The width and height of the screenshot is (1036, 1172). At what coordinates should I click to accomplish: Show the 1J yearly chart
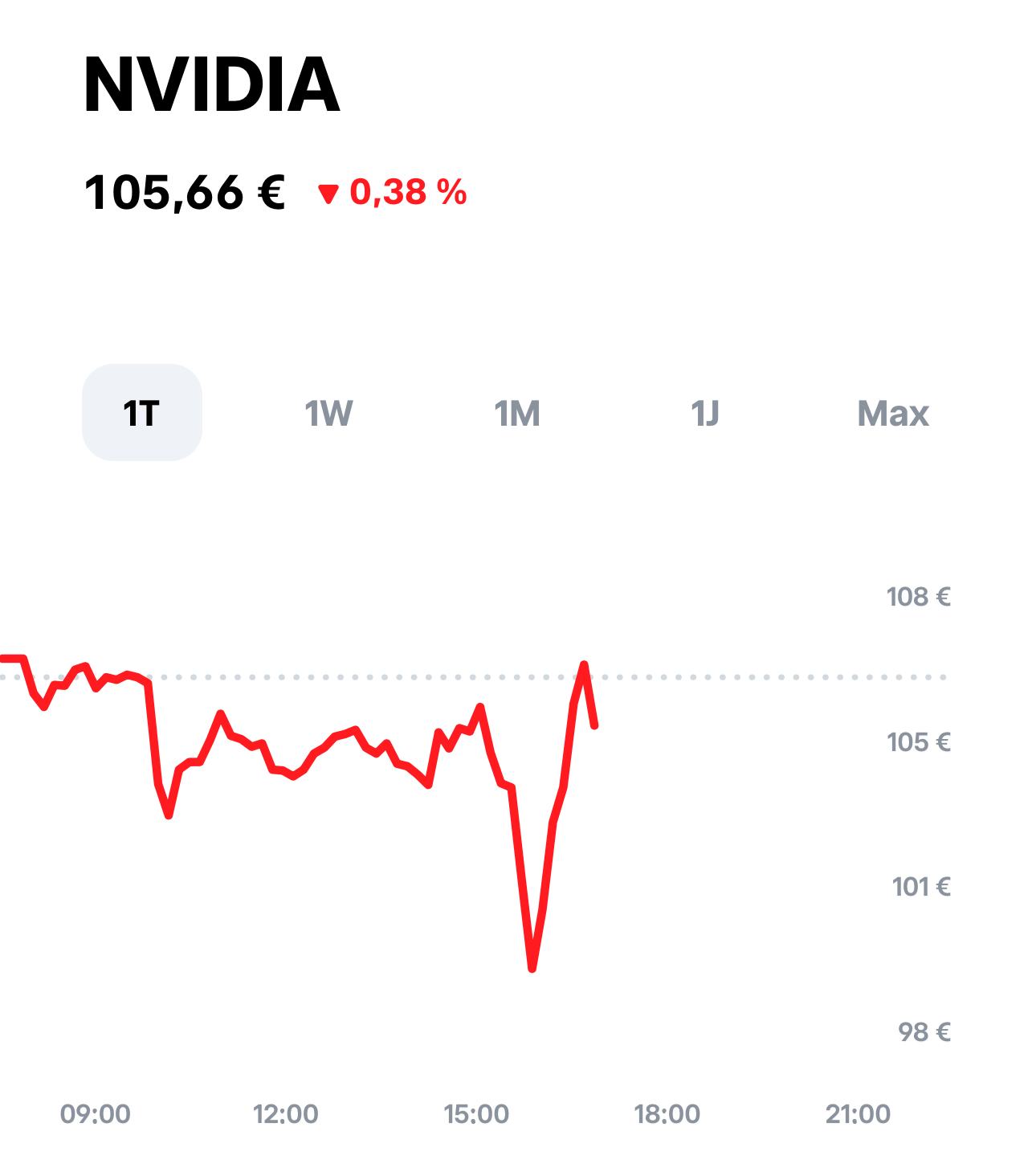[x=705, y=413]
